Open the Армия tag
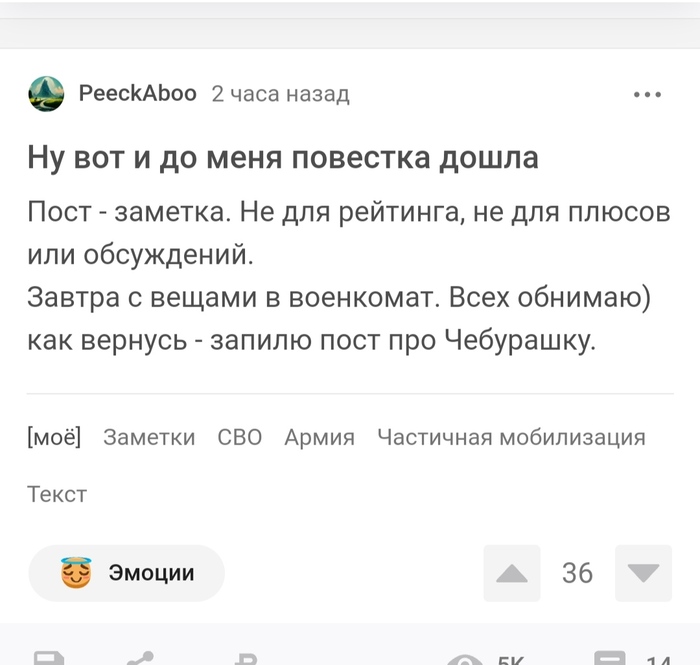Screen dimensions: 700x665 319,437
